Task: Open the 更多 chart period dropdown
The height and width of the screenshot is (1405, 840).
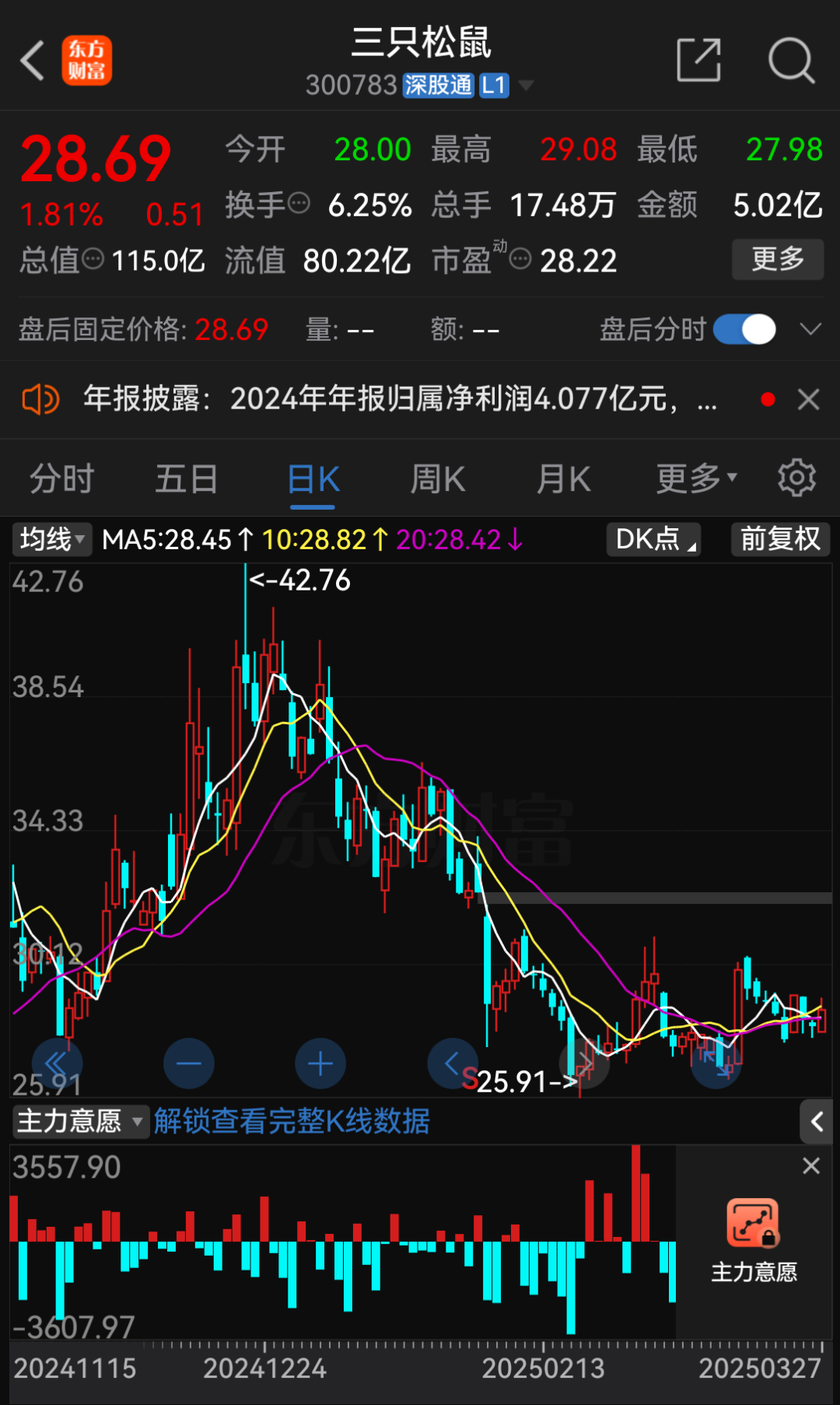Action: 696,478
